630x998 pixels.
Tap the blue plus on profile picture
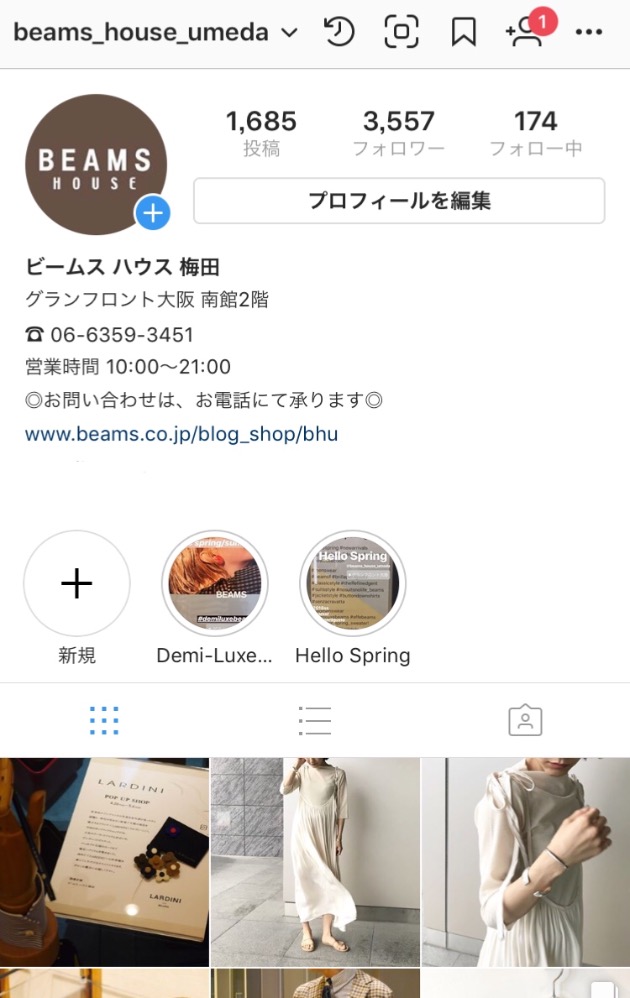coord(153,212)
